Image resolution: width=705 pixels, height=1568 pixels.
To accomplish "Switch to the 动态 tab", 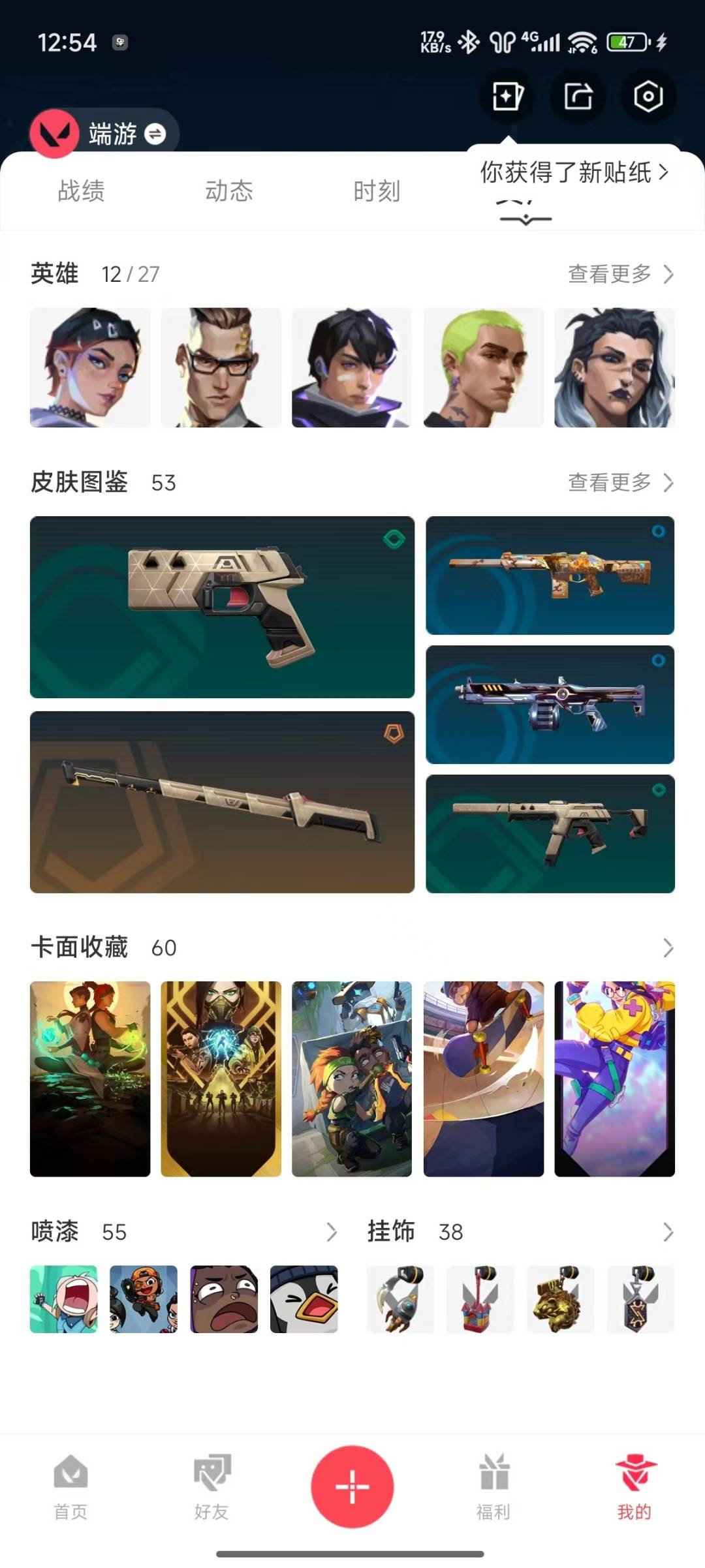I will pos(229,191).
